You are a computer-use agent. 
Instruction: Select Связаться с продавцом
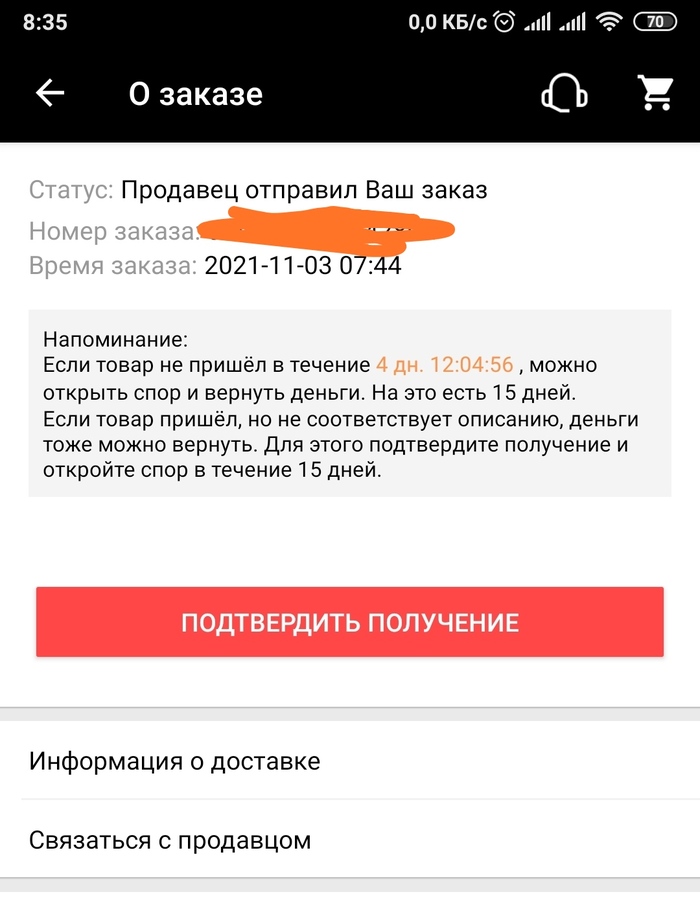(350, 840)
